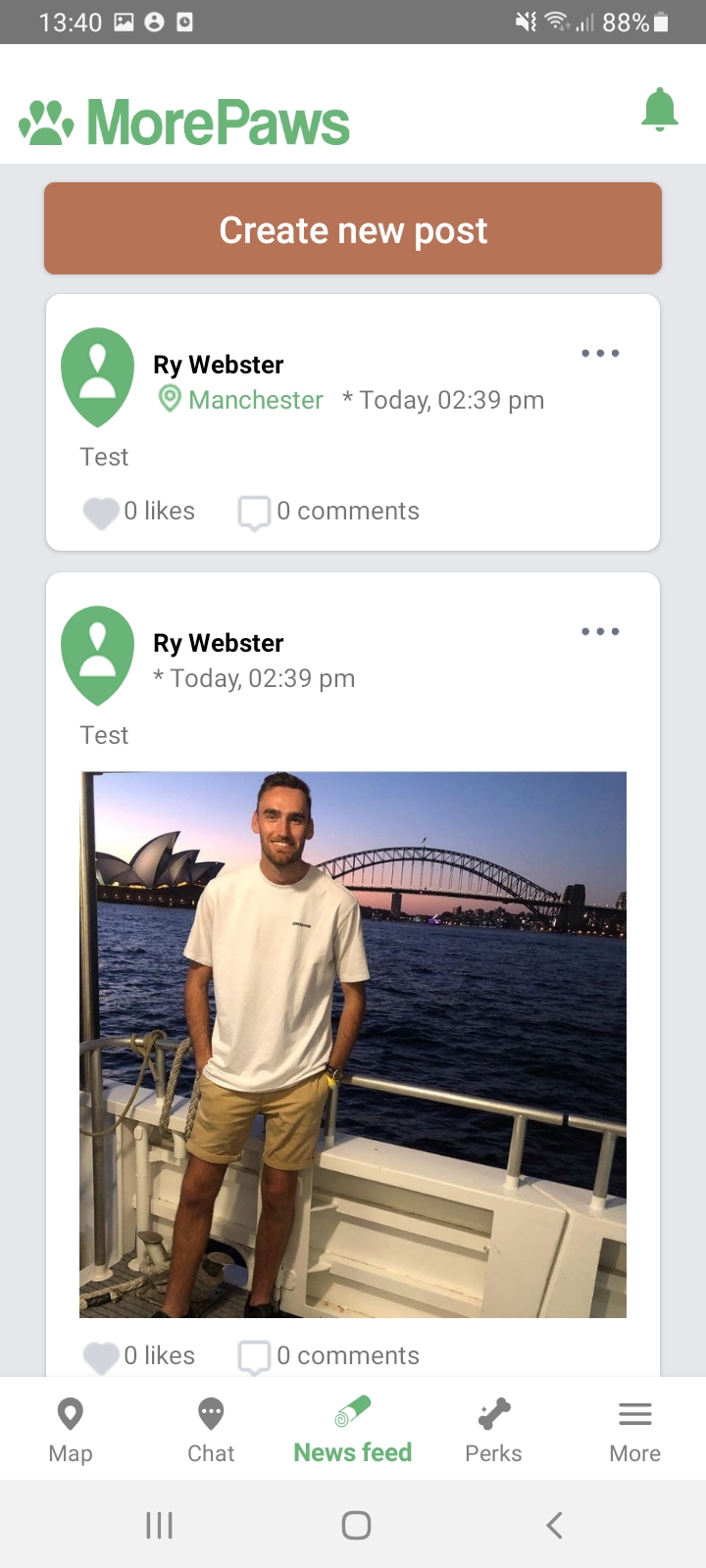Image resolution: width=706 pixels, height=1568 pixels.
Task: Tap the Create new post button
Action: [x=353, y=228]
